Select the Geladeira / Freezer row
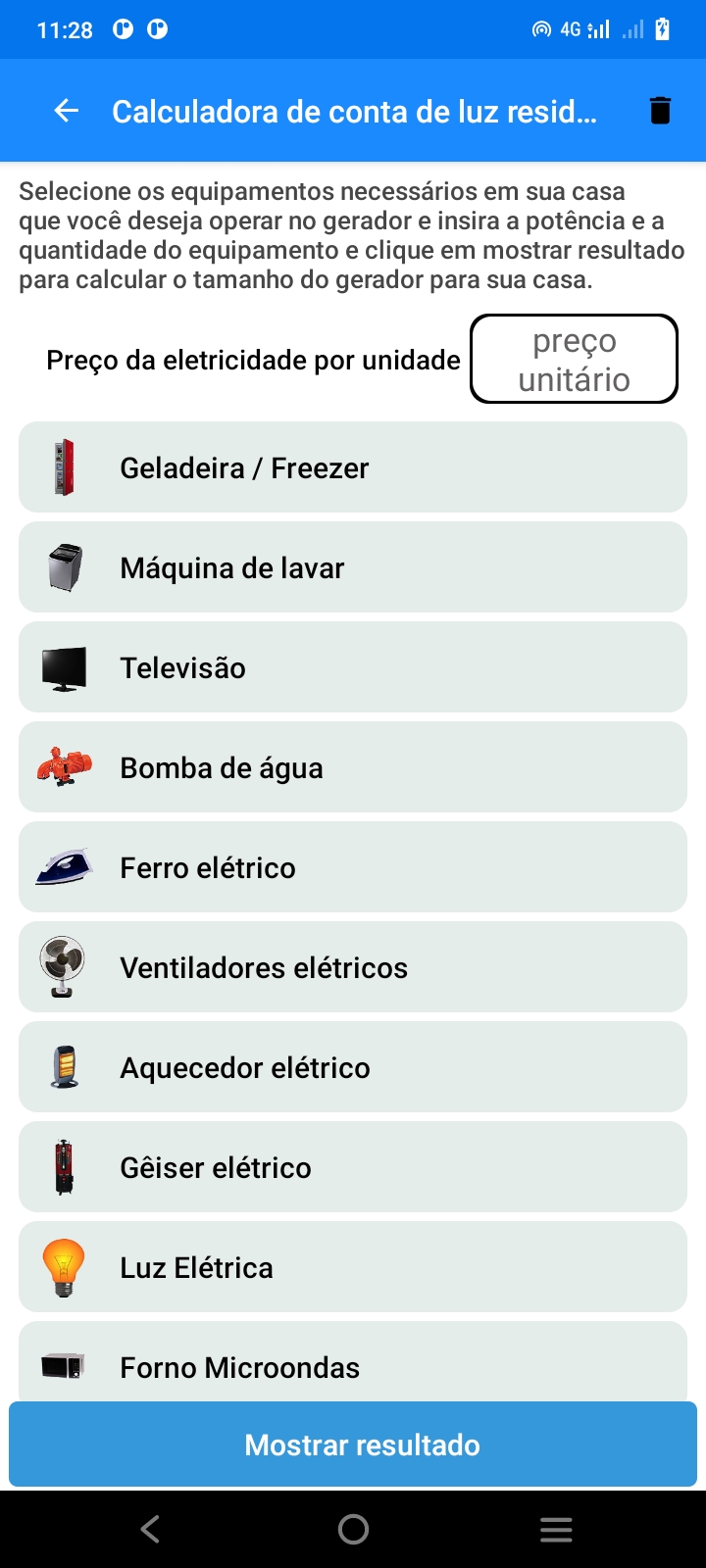Viewport: 706px width, 1568px height. [353, 467]
